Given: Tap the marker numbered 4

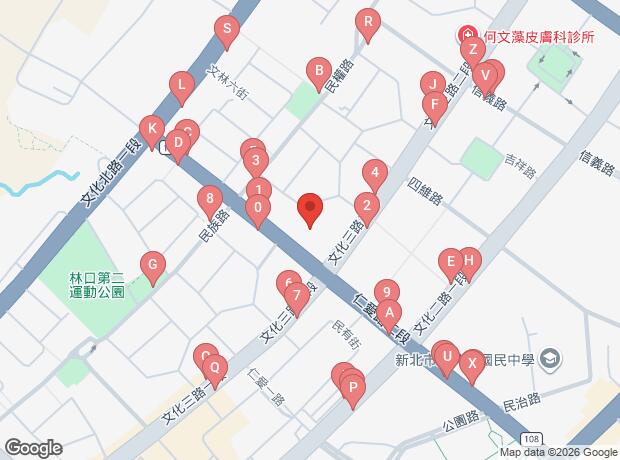Looking at the screenshot, I should 375,172.
